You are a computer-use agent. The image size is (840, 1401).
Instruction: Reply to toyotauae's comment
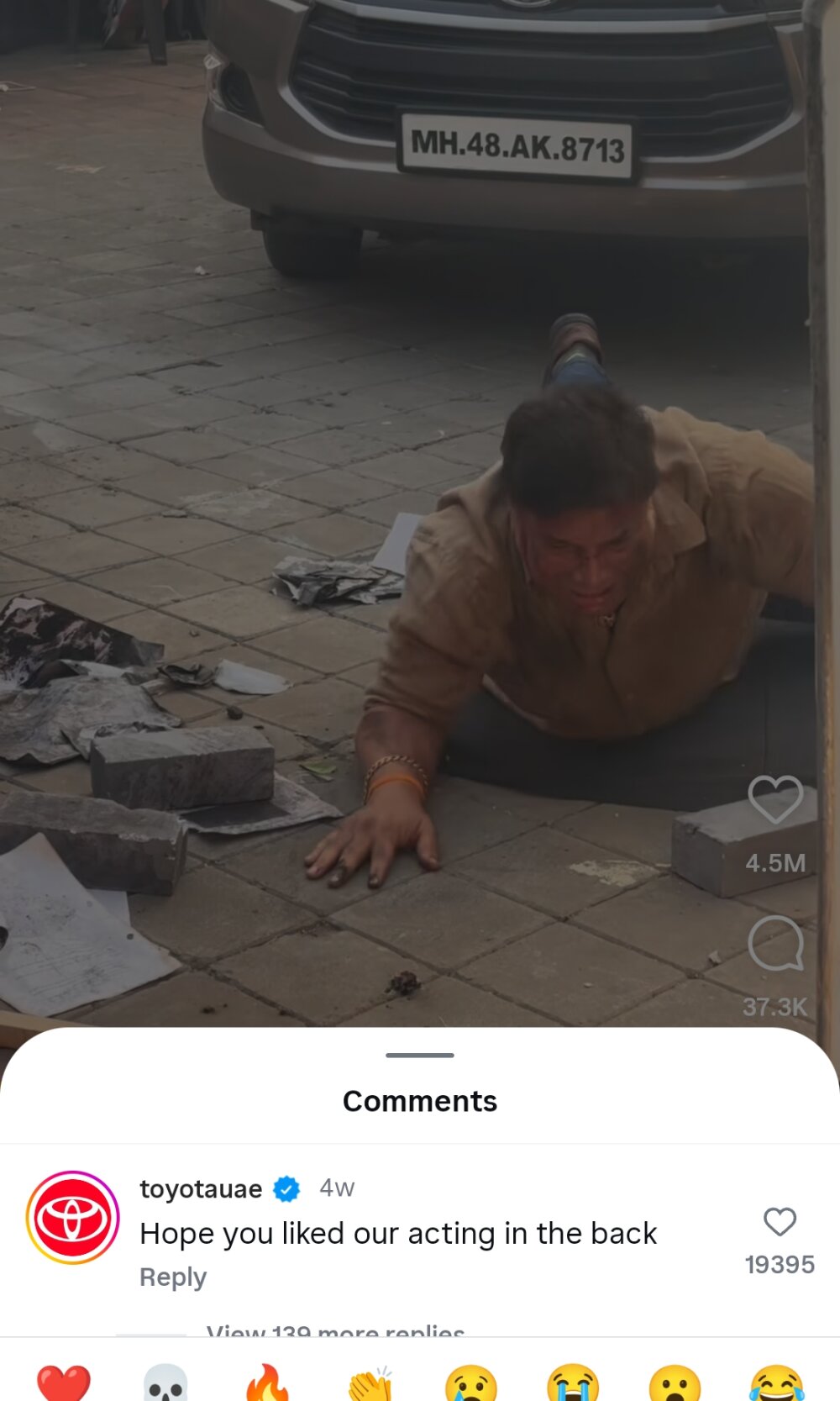point(173,1277)
